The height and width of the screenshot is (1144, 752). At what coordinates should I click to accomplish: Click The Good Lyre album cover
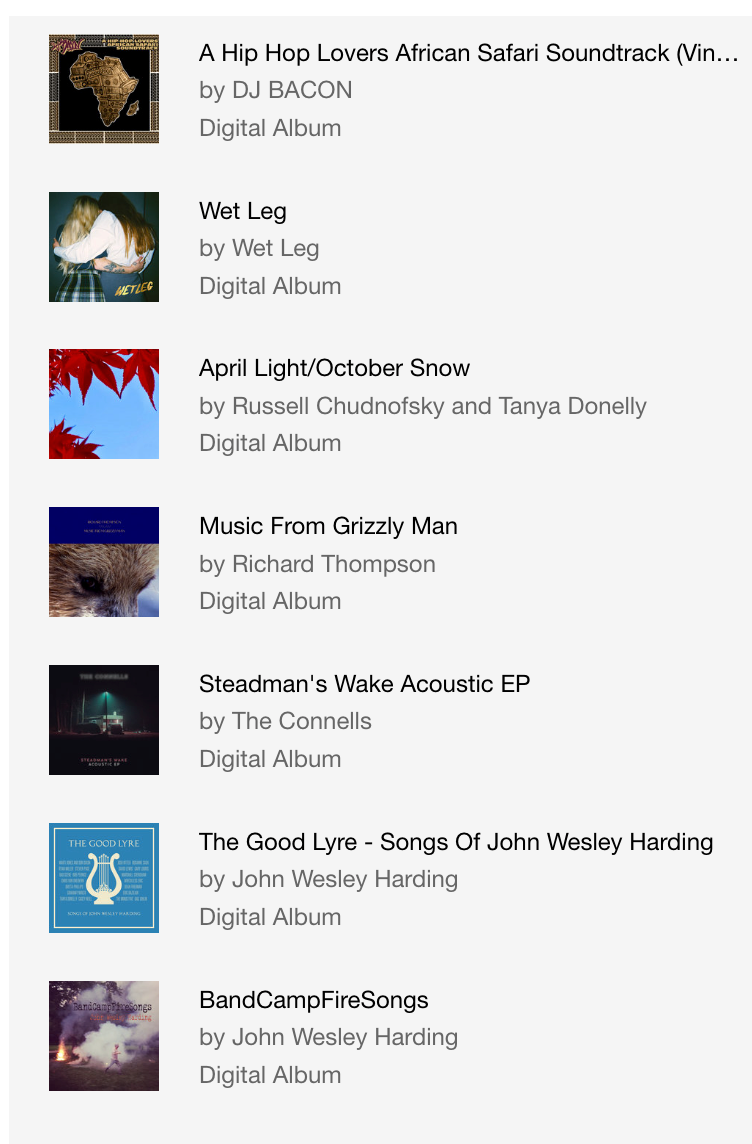103,877
